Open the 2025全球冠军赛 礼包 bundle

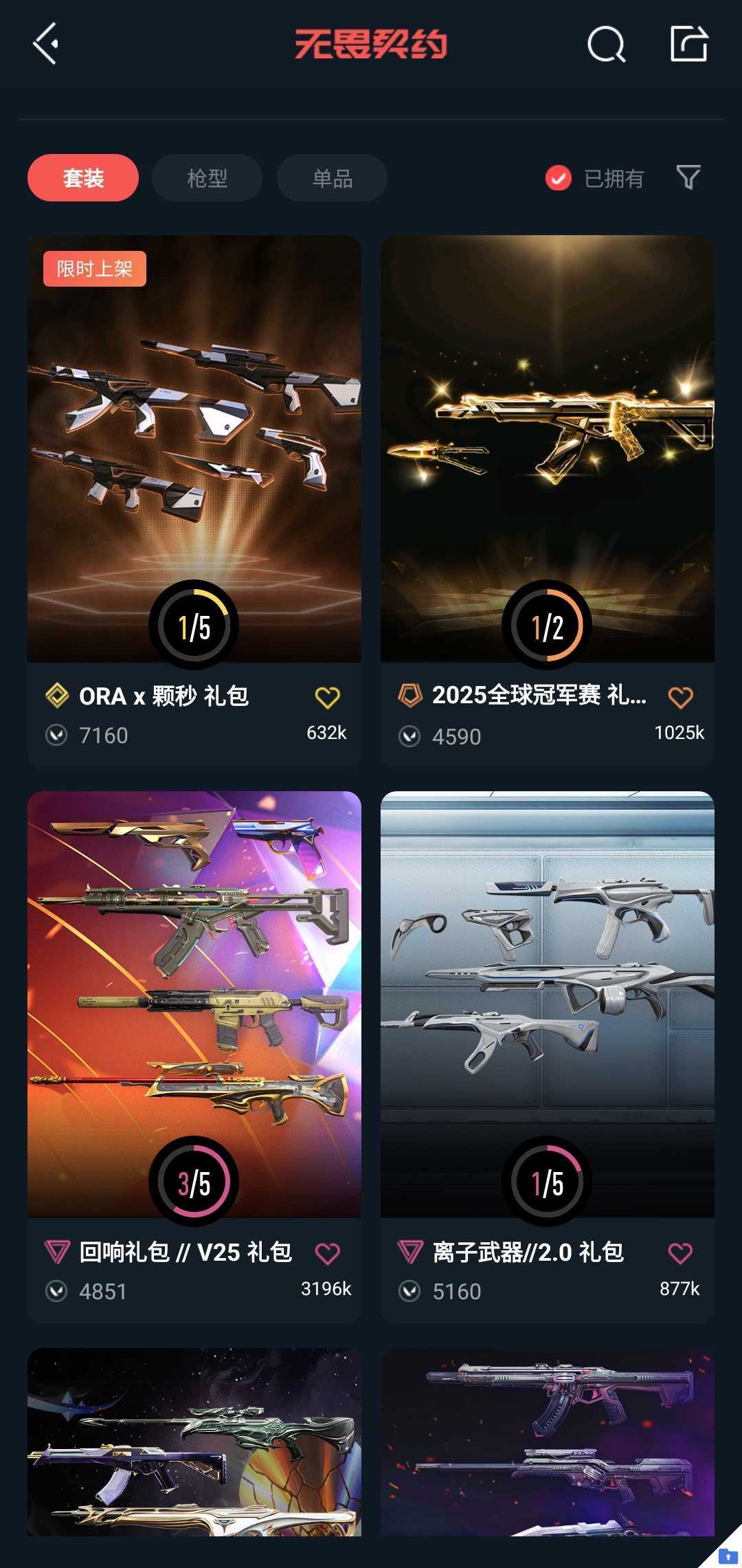[x=548, y=447]
